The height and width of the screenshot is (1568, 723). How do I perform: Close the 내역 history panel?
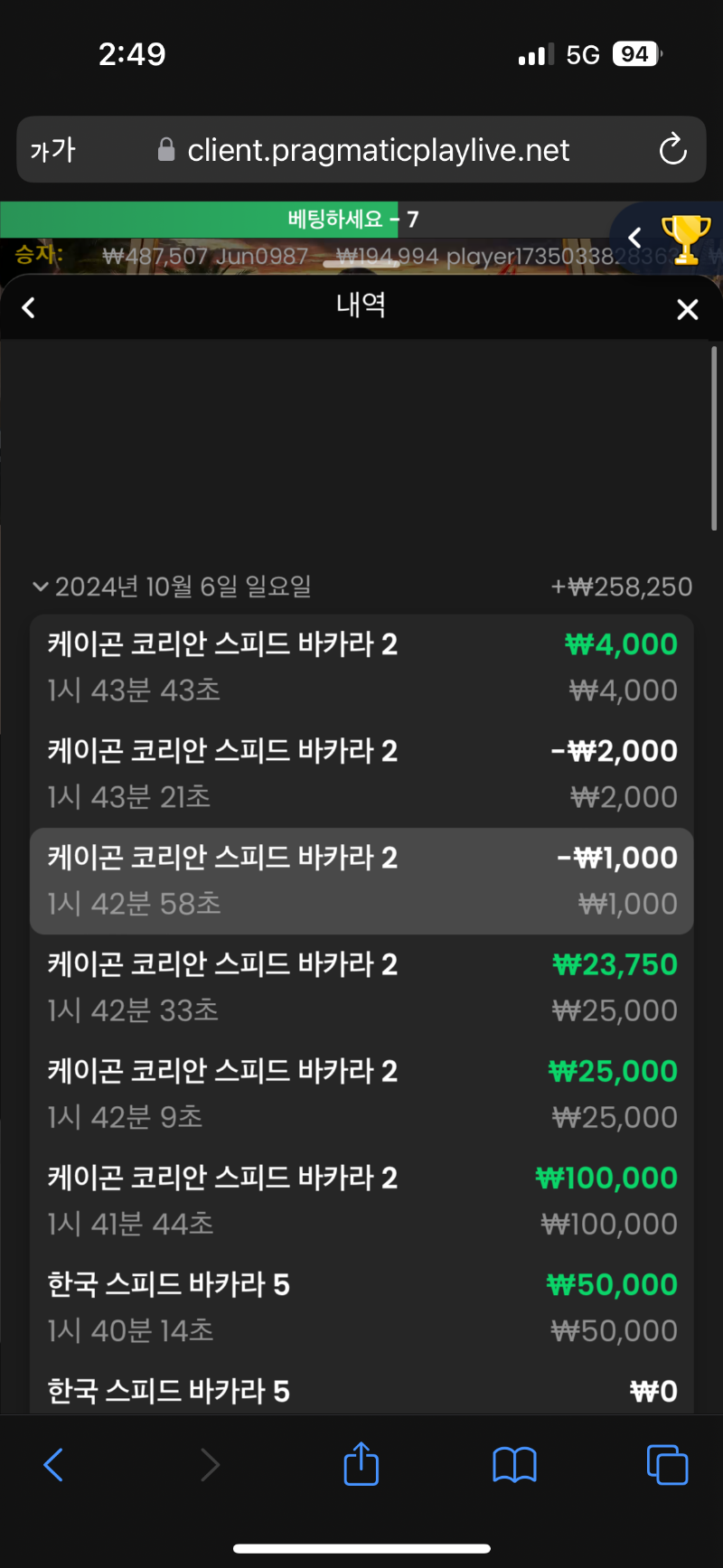coord(687,309)
